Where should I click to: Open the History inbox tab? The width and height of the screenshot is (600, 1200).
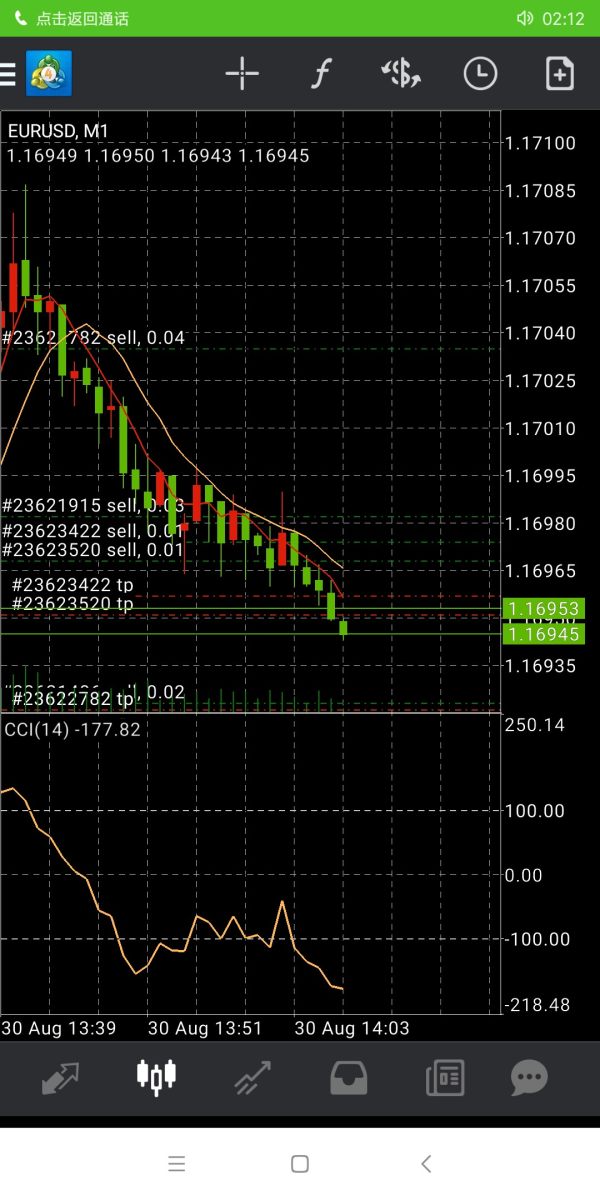tap(348, 1077)
